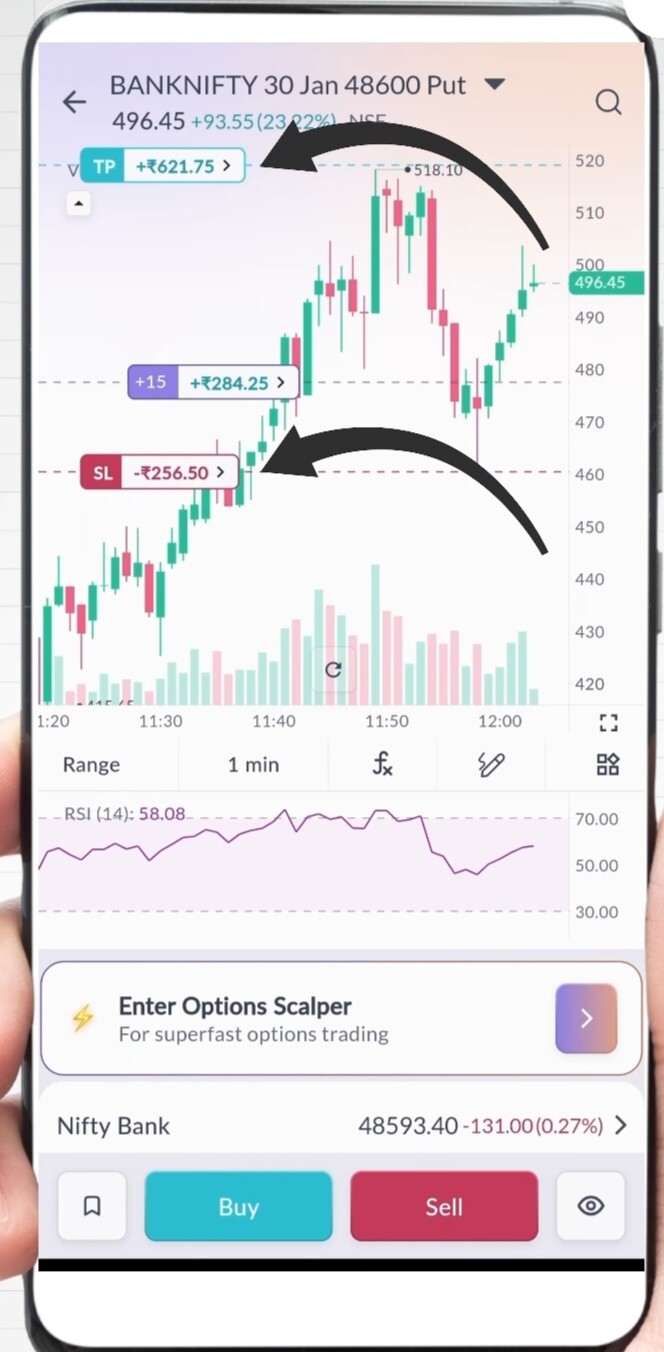Bookmark this contract to watchlist

pos(92,1207)
